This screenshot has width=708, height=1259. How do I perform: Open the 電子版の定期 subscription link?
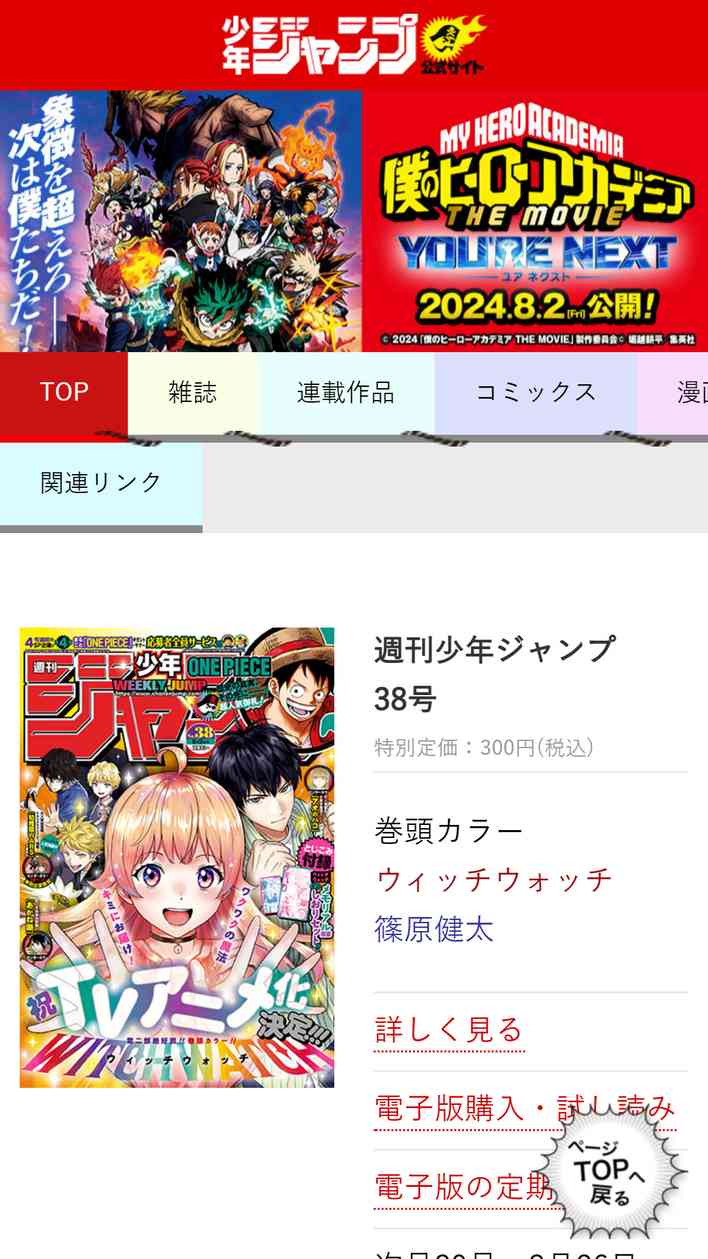pos(455,1187)
